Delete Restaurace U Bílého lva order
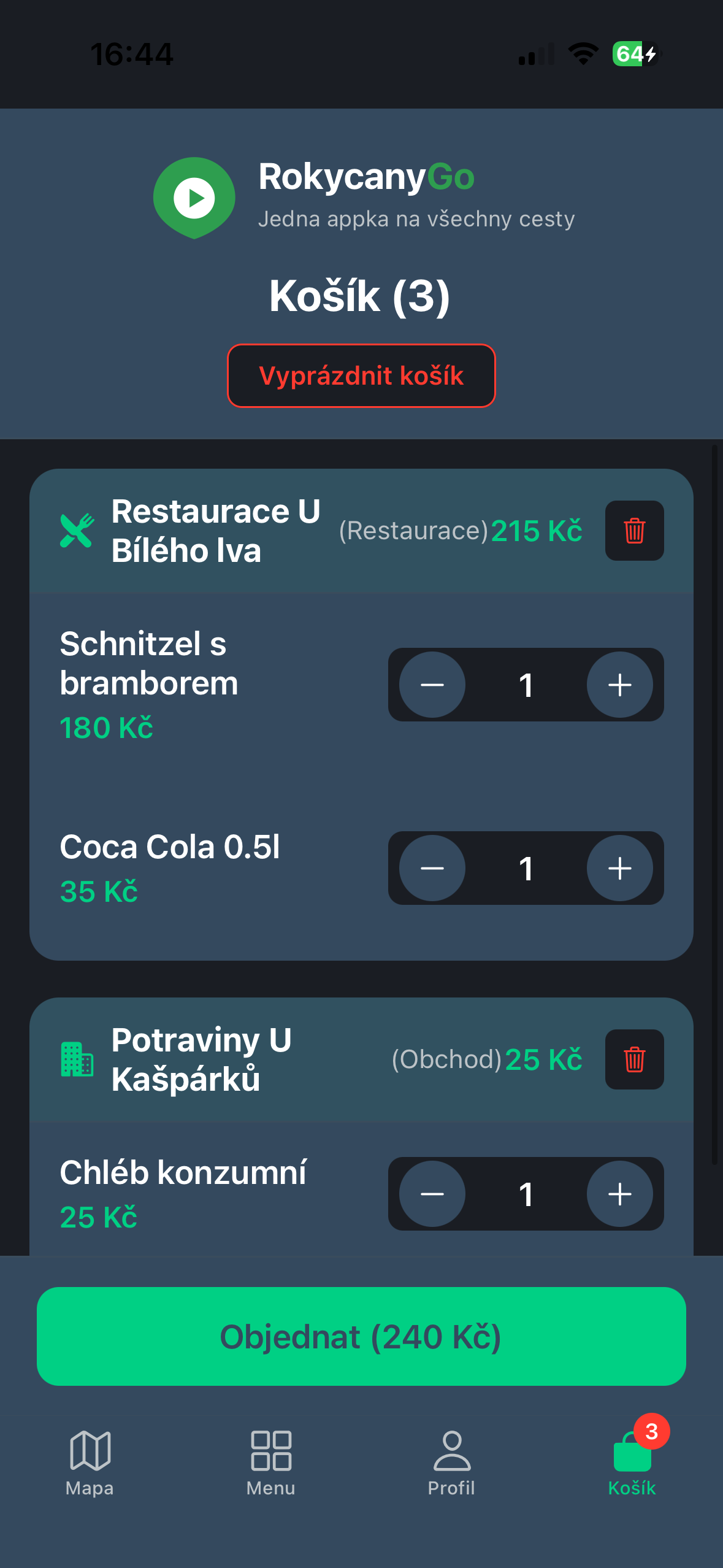The width and height of the screenshot is (723, 1568). tap(634, 531)
